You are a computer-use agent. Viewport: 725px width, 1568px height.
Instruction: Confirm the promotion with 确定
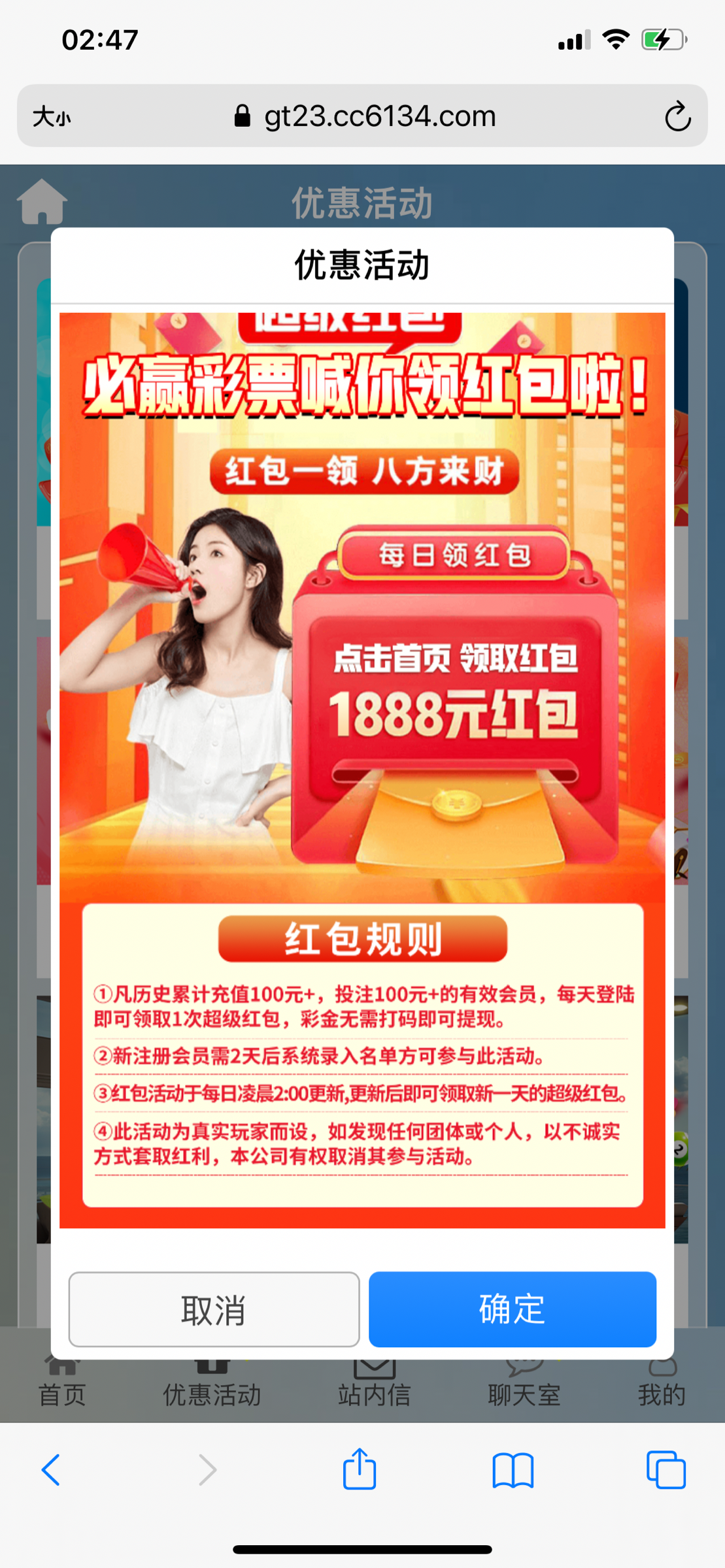click(x=512, y=1309)
